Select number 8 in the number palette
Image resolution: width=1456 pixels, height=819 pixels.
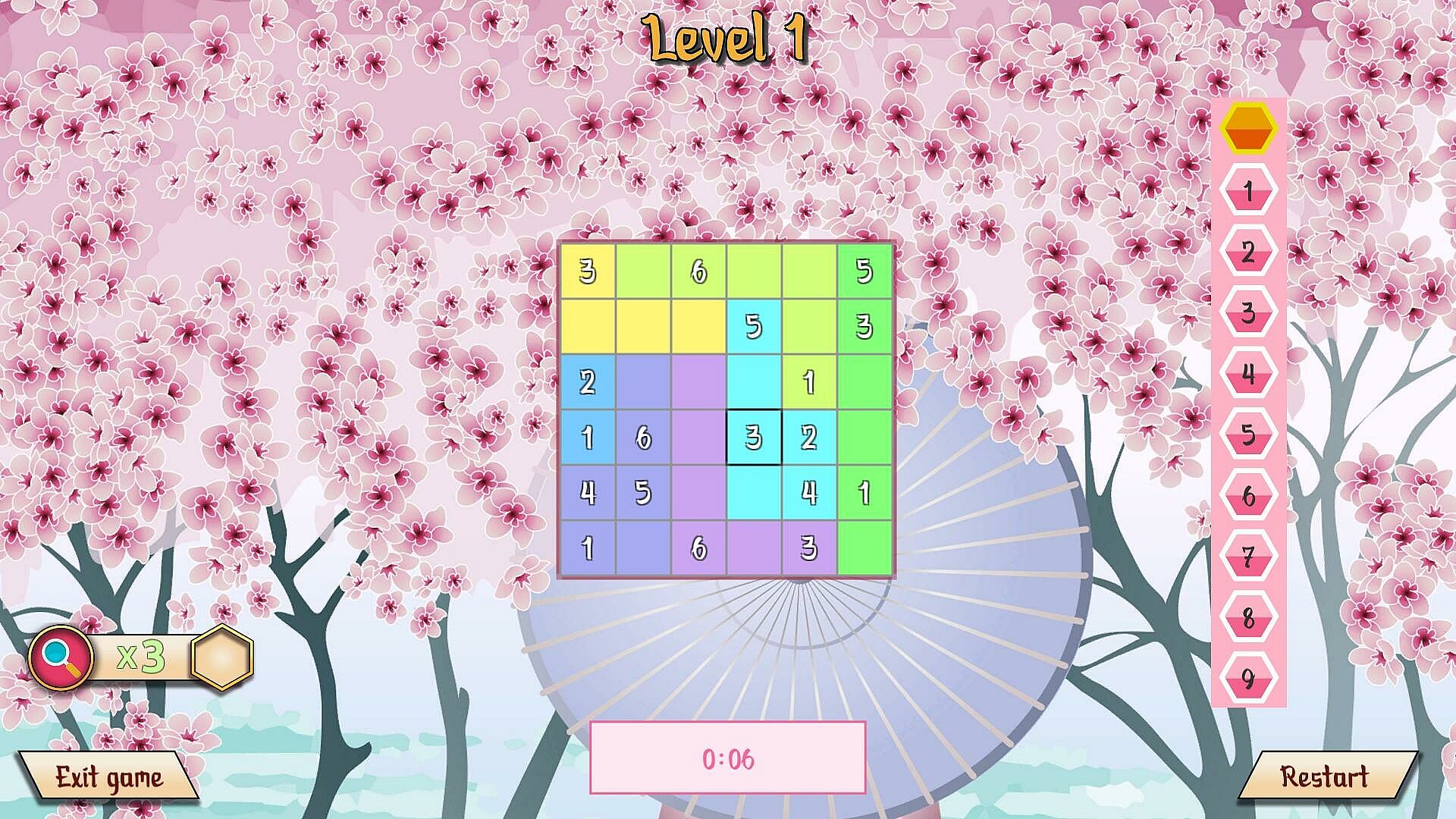click(1248, 618)
